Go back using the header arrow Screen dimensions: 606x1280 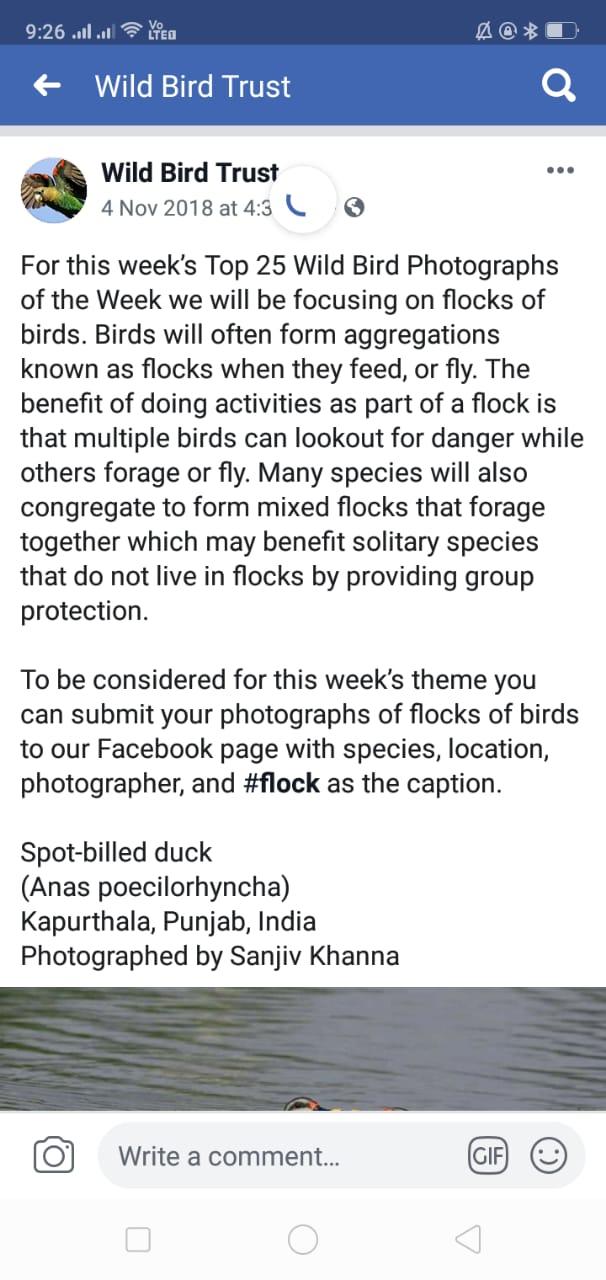click(47, 86)
